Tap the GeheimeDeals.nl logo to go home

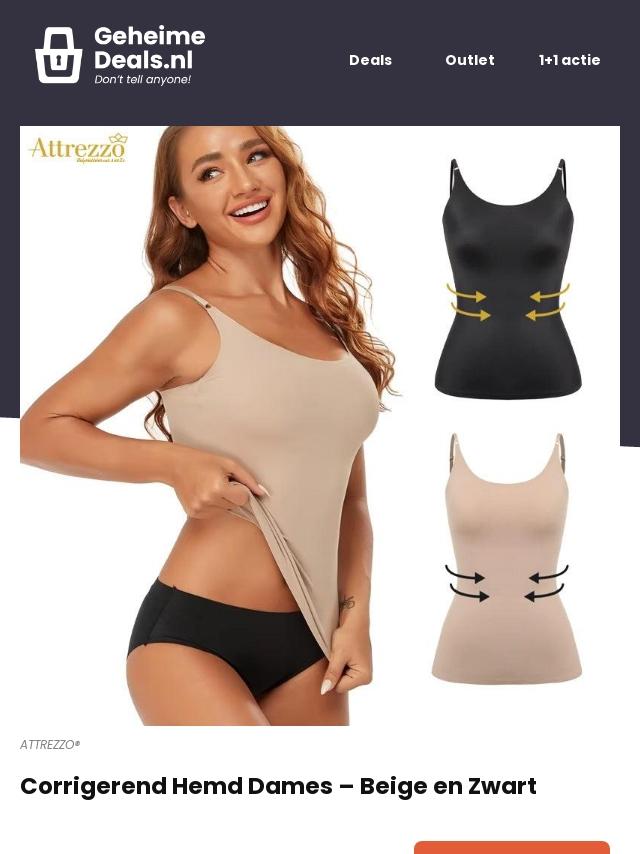pos(120,55)
